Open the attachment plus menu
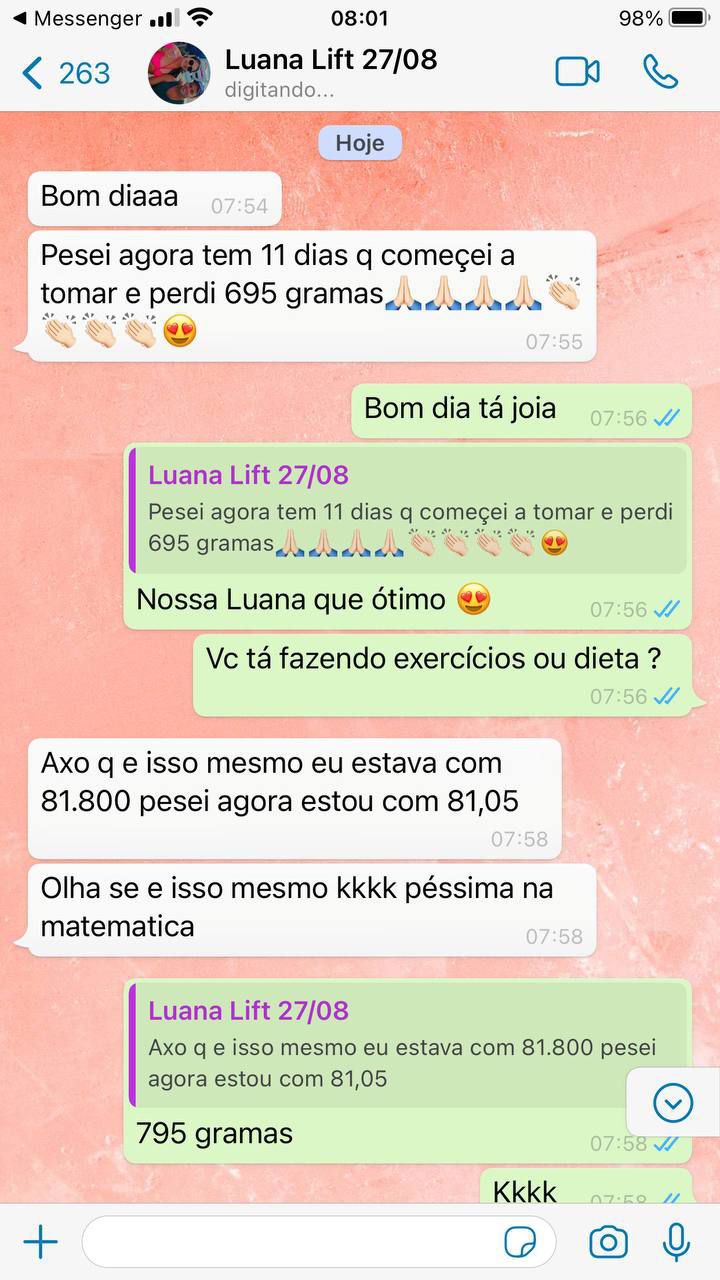Screen dimensions: 720x1280 pyautogui.click(x=40, y=1242)
